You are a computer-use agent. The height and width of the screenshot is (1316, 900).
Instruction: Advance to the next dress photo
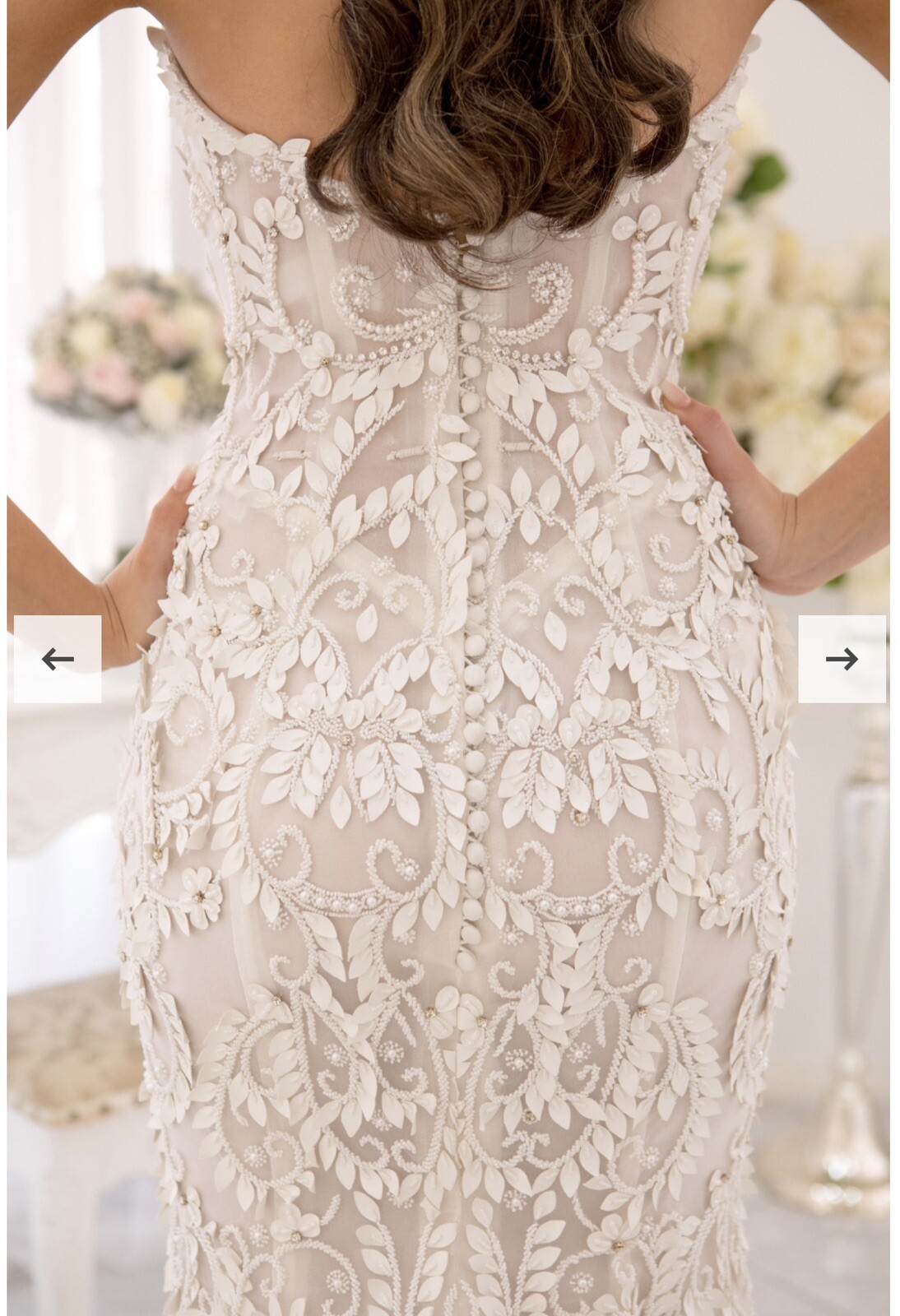click(842, 659)
